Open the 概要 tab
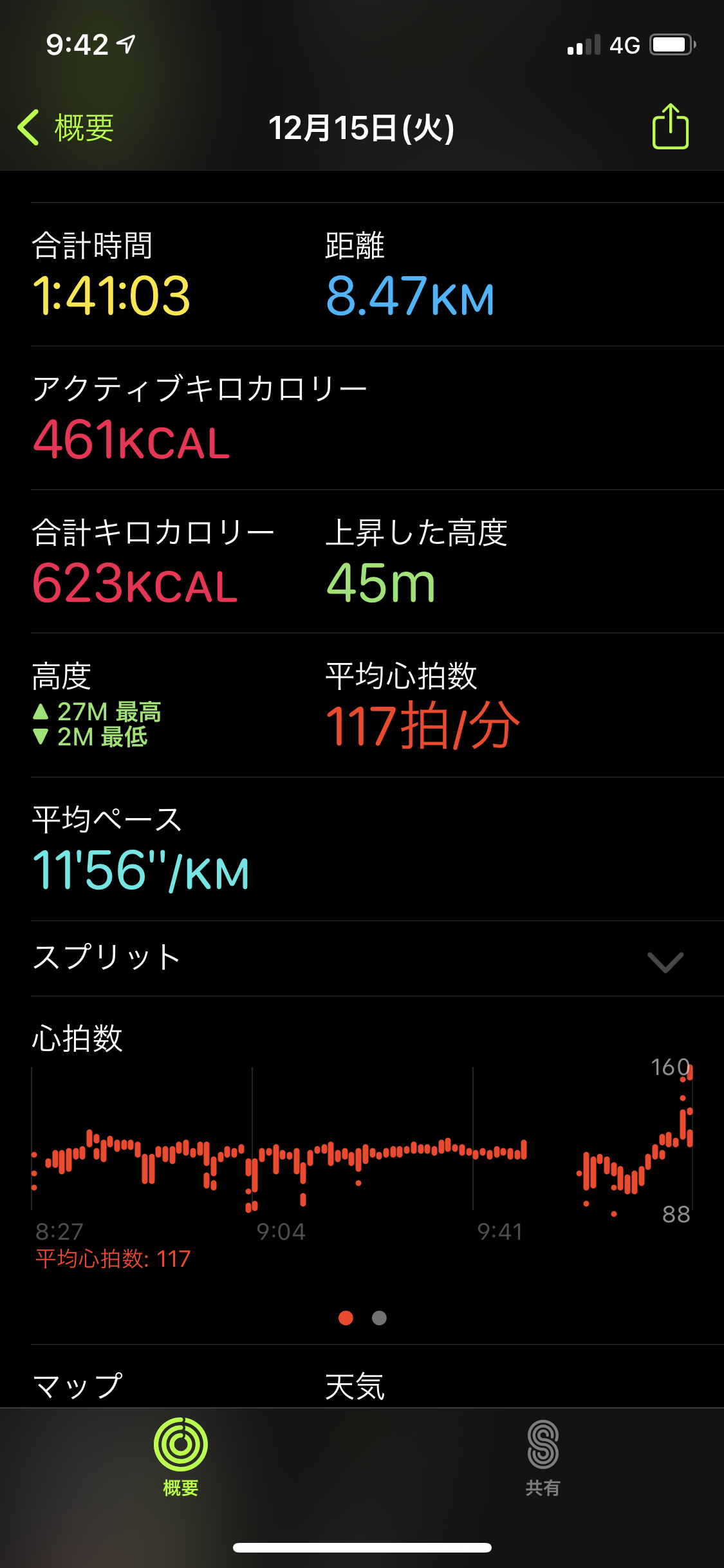The height and width of the screenshot is (1568, 724). point(181,1459)
